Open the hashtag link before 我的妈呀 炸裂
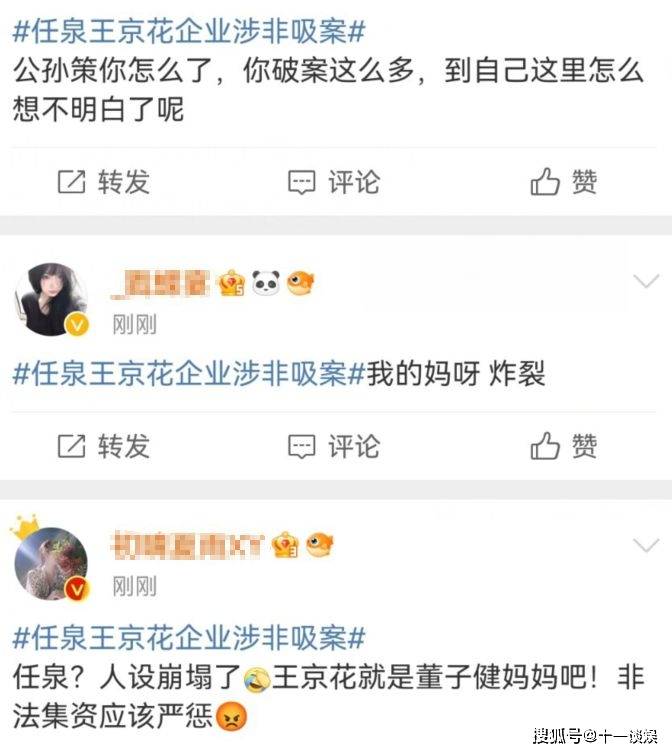 189,375
